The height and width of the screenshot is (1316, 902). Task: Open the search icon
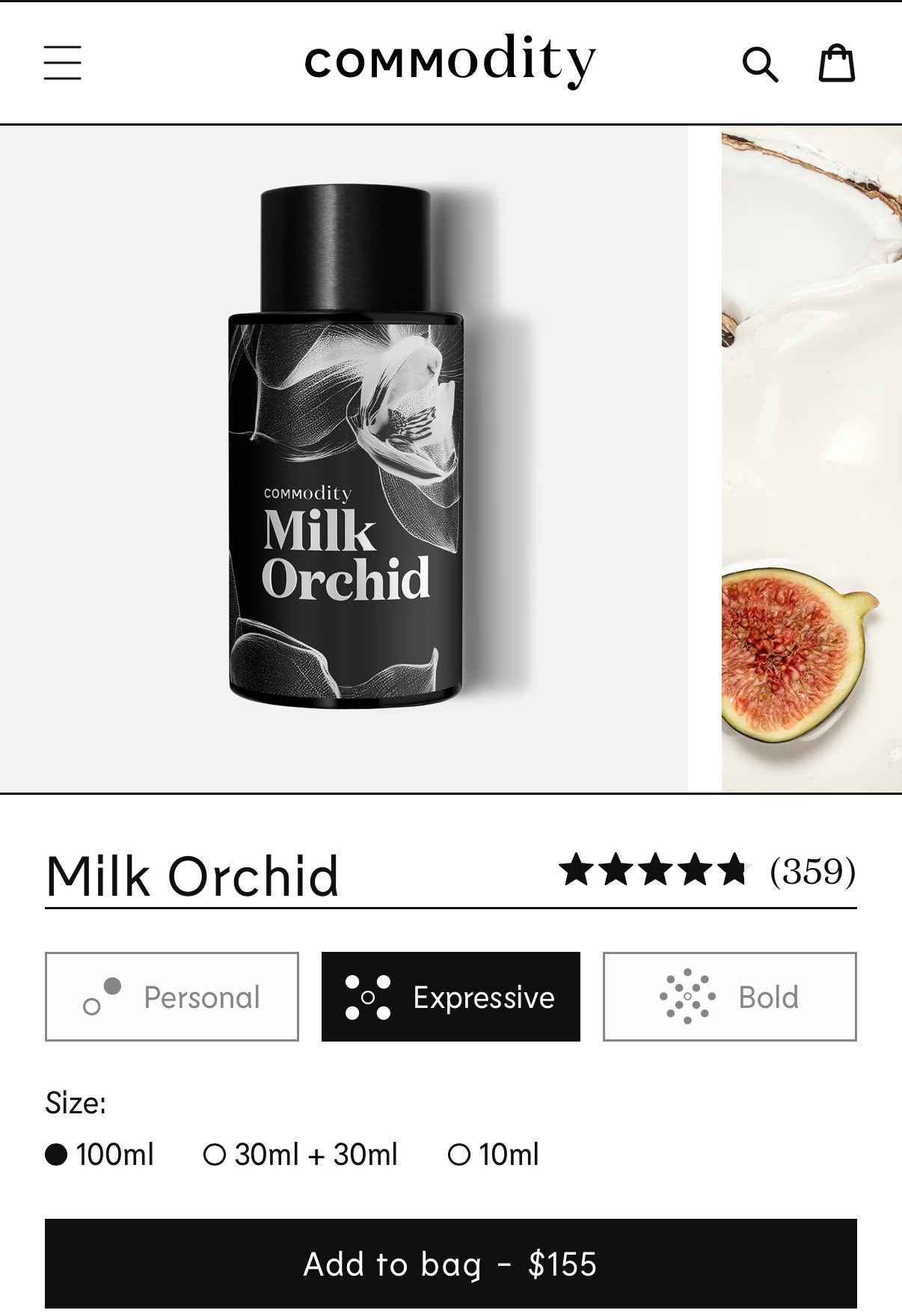[760, 64]
